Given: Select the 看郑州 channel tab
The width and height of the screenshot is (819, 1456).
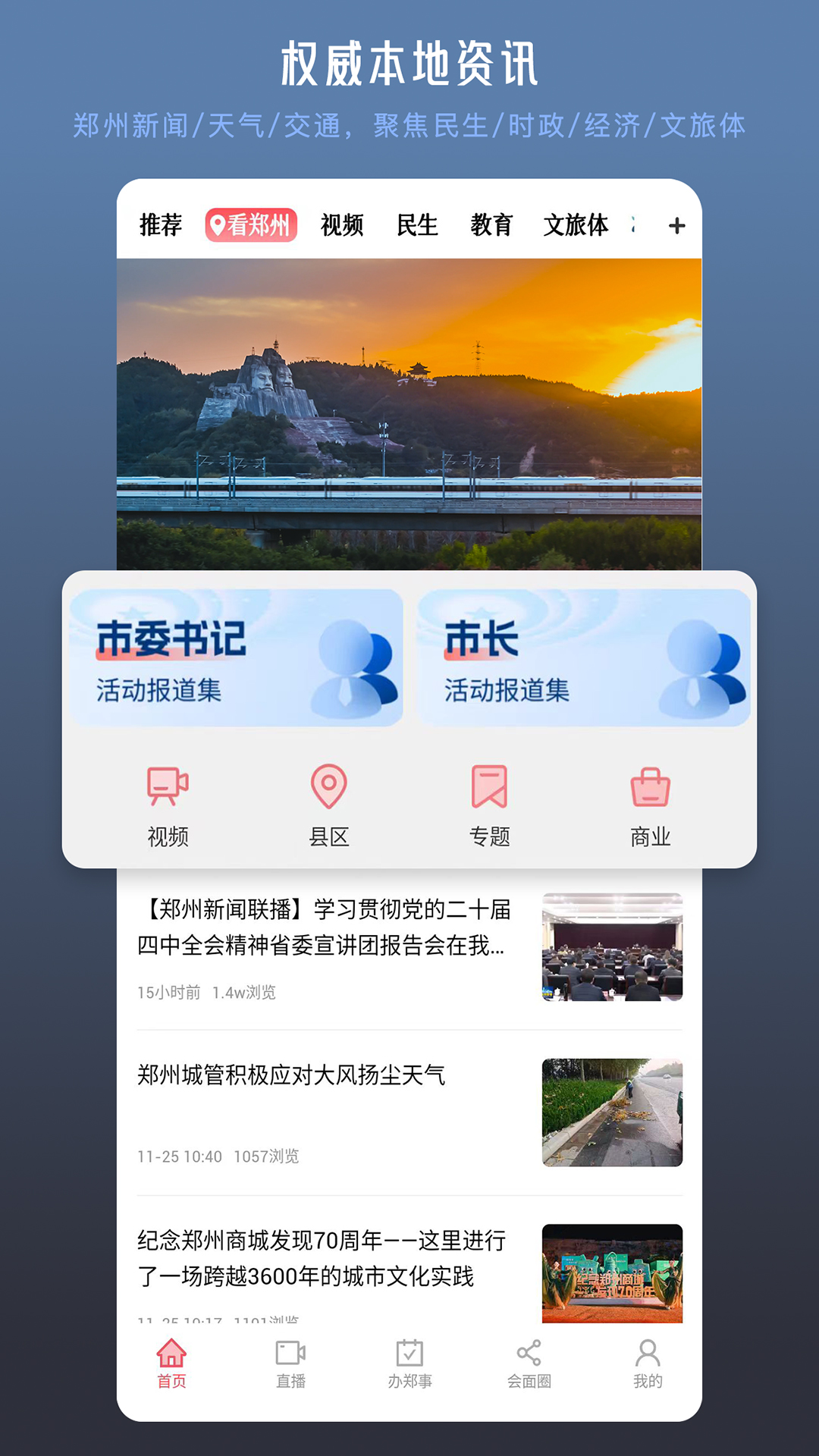Looking at the screenshot, I should point(253,224).
